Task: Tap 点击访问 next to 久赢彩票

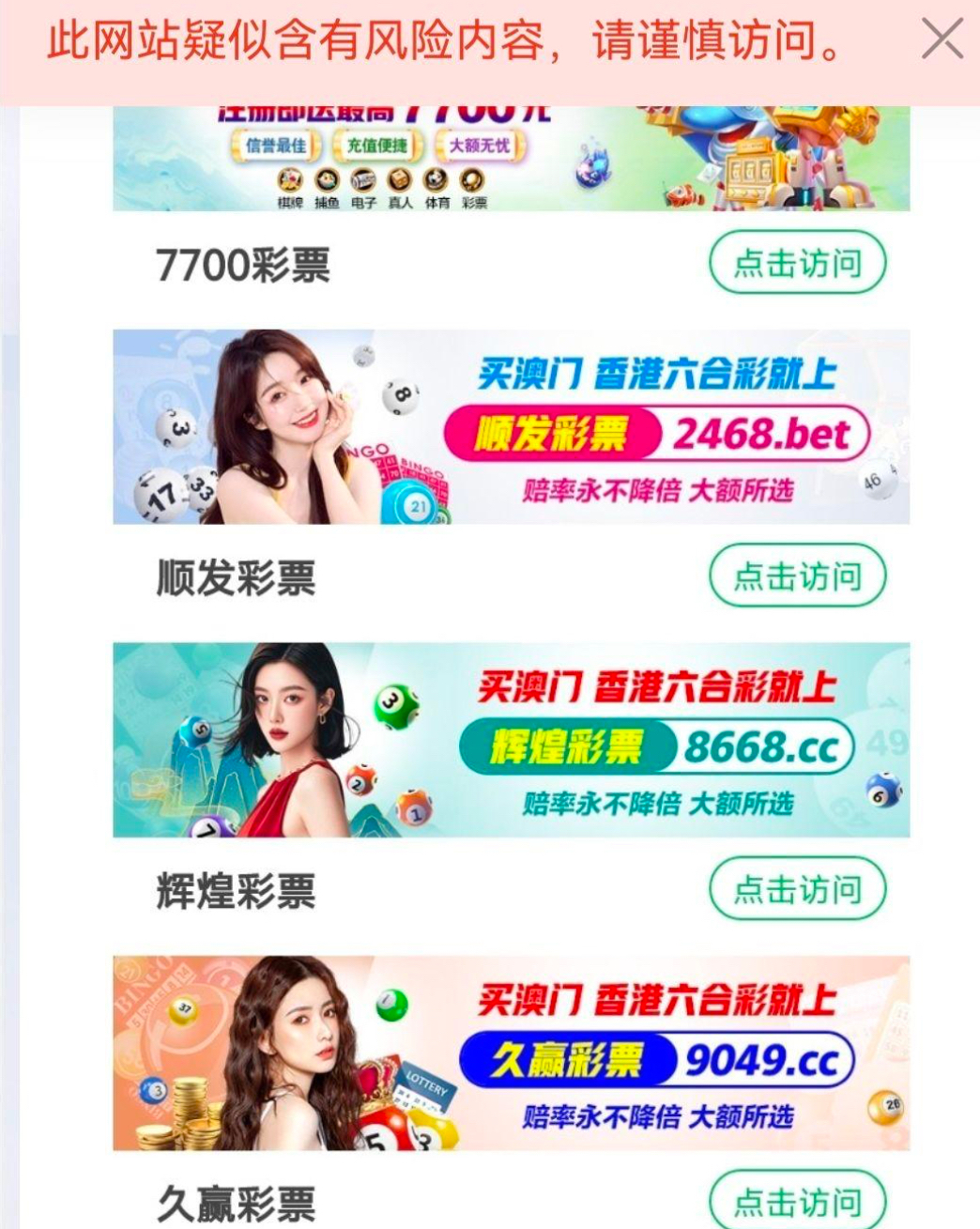Action: 797,1200
